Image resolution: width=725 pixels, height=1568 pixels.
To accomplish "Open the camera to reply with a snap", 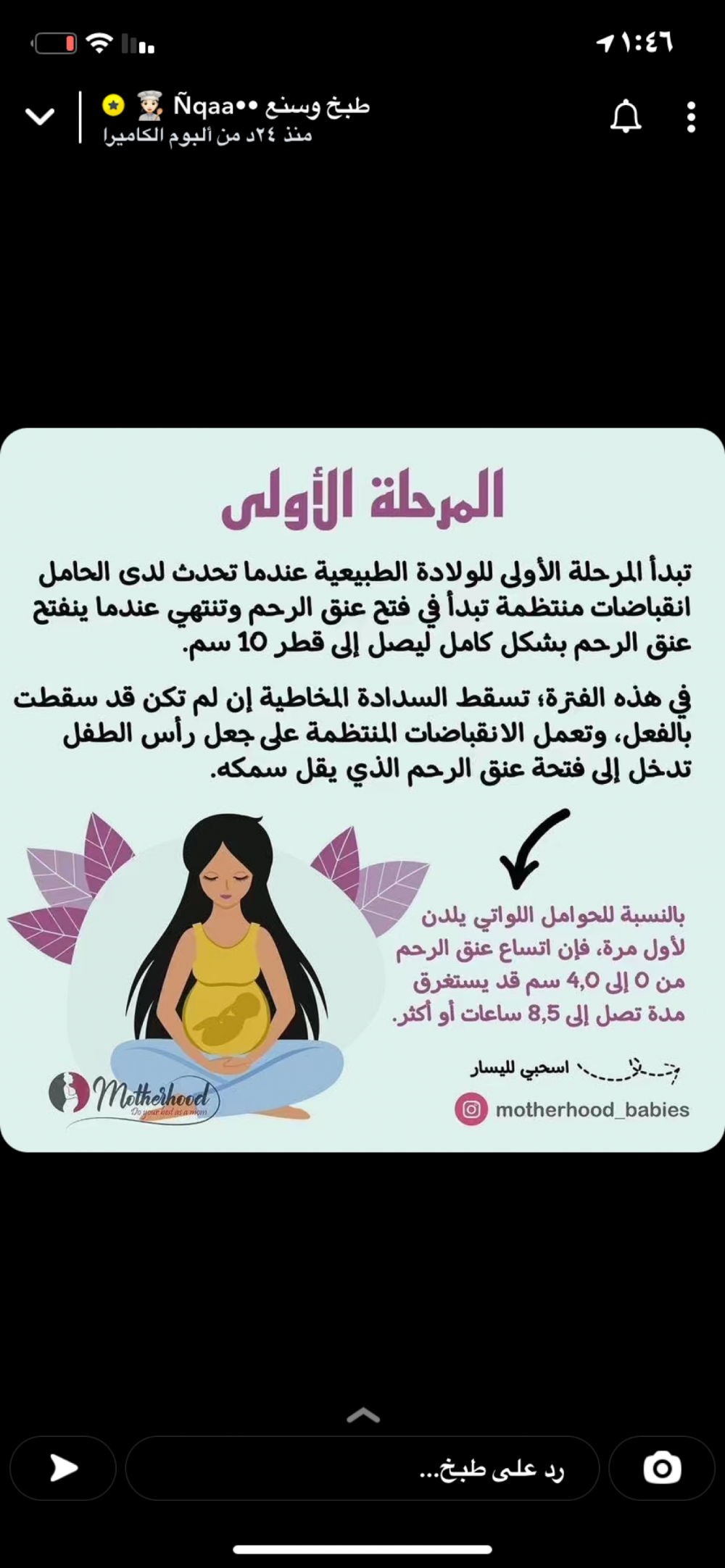I will coord(662,1468).
